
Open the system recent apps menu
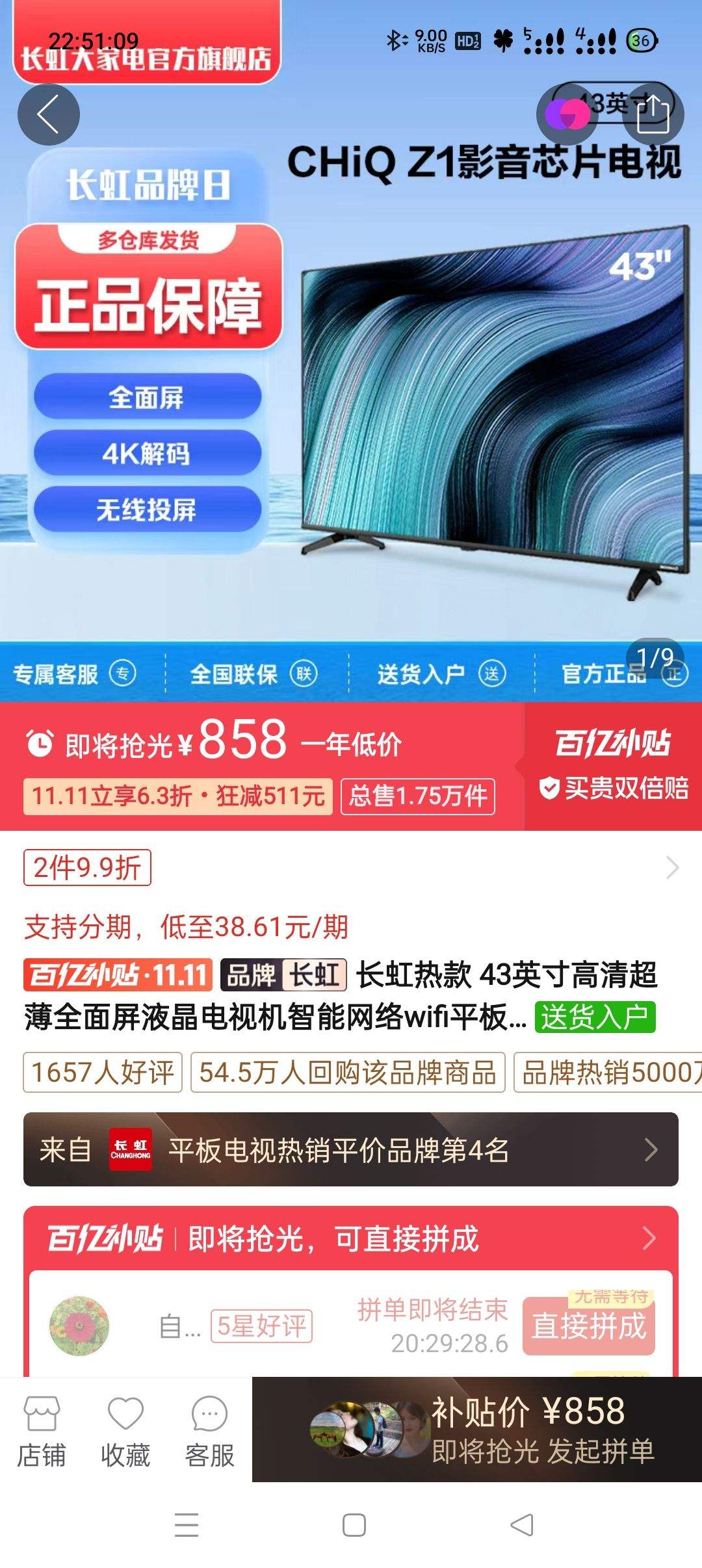click(187, 1525)
